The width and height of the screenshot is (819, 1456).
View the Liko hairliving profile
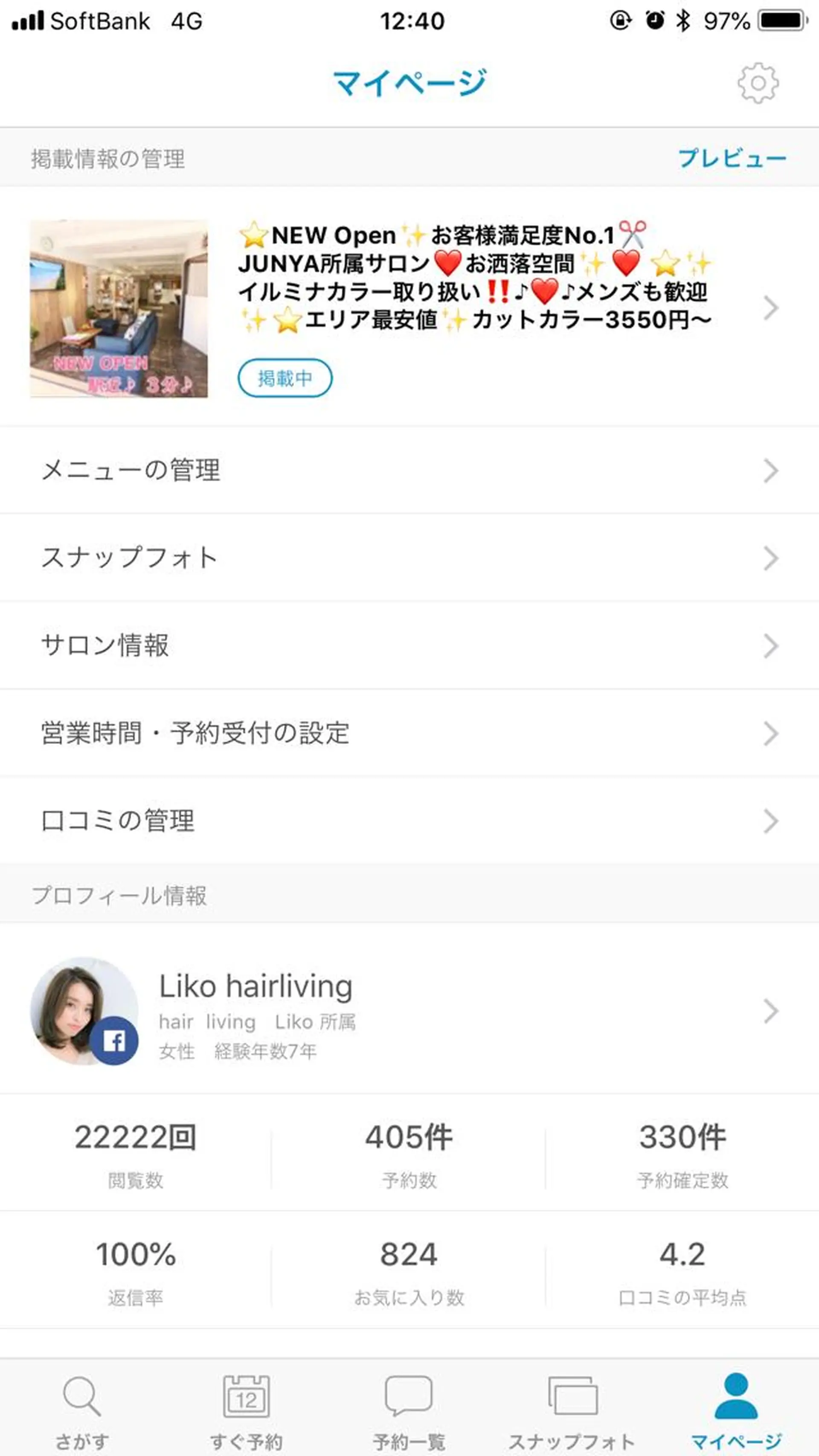(x=409, y=1011)
